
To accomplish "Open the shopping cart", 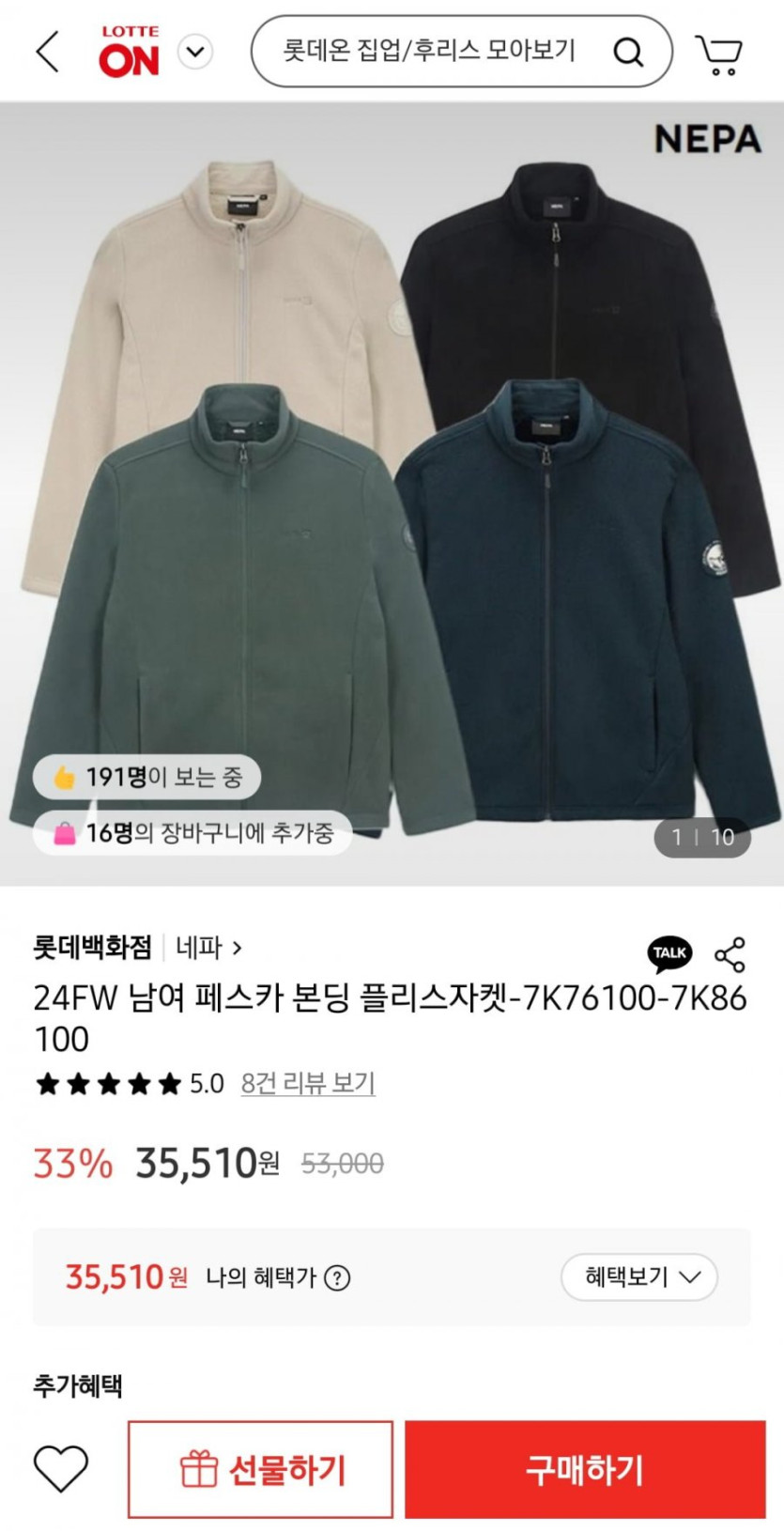I will 719,54.
